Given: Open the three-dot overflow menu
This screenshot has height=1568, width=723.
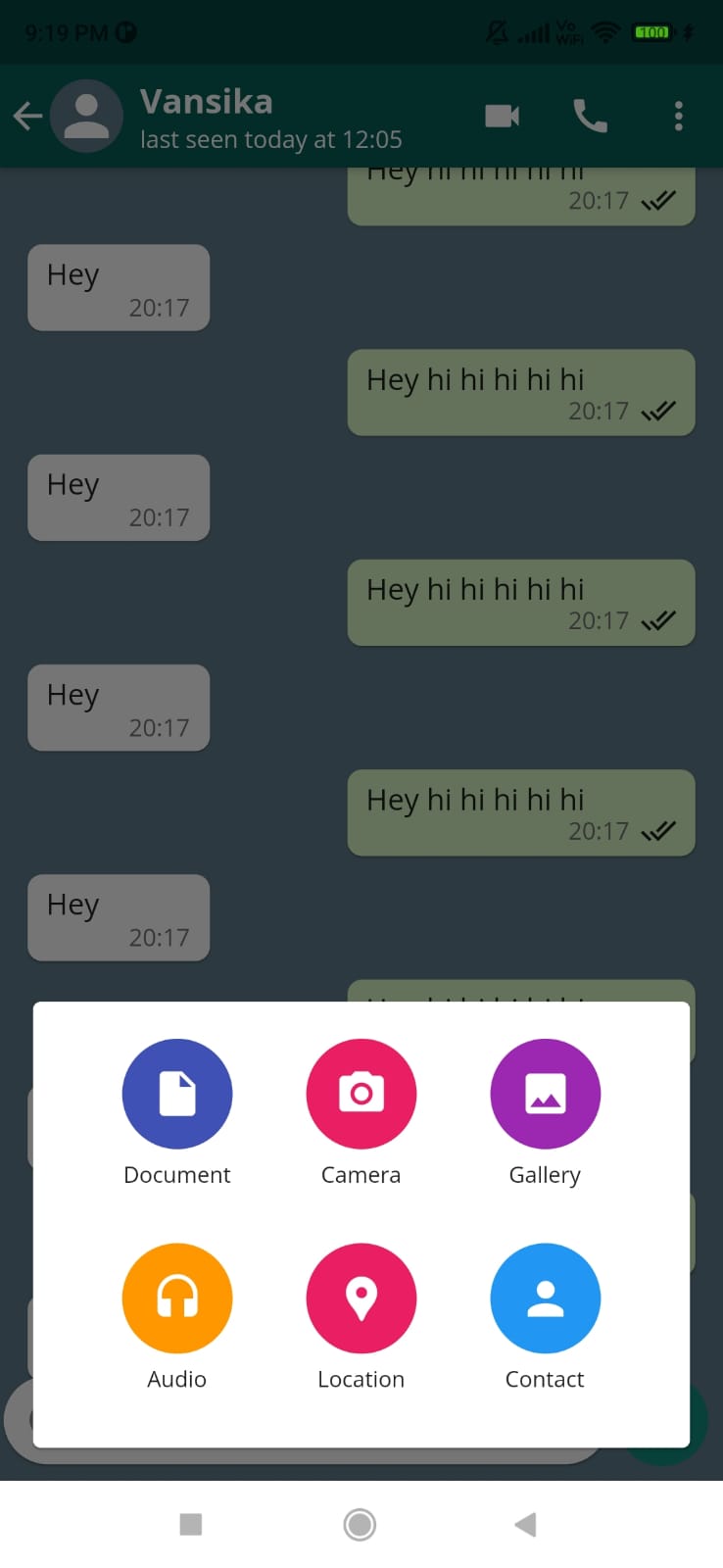Looking at the screenshot, I should (x=678, y=115).
